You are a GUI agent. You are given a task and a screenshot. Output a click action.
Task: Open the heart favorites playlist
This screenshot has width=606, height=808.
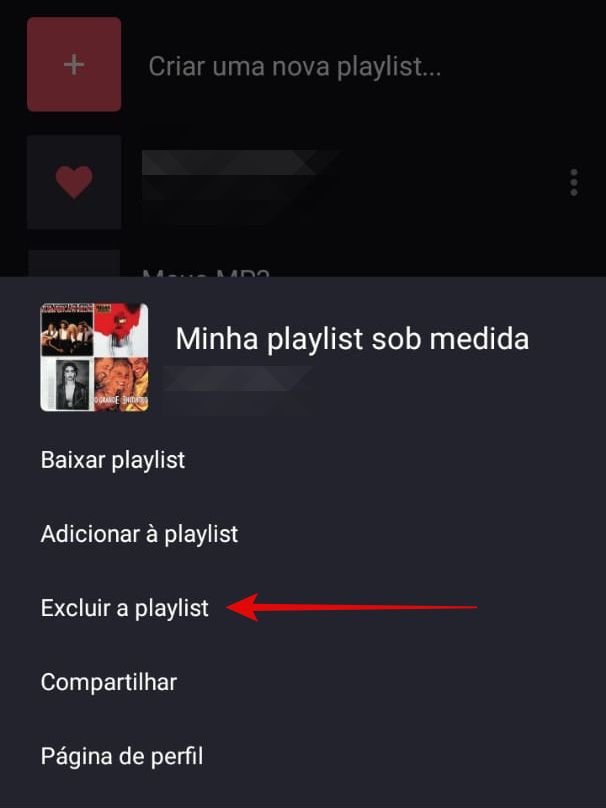coord(74,182)
